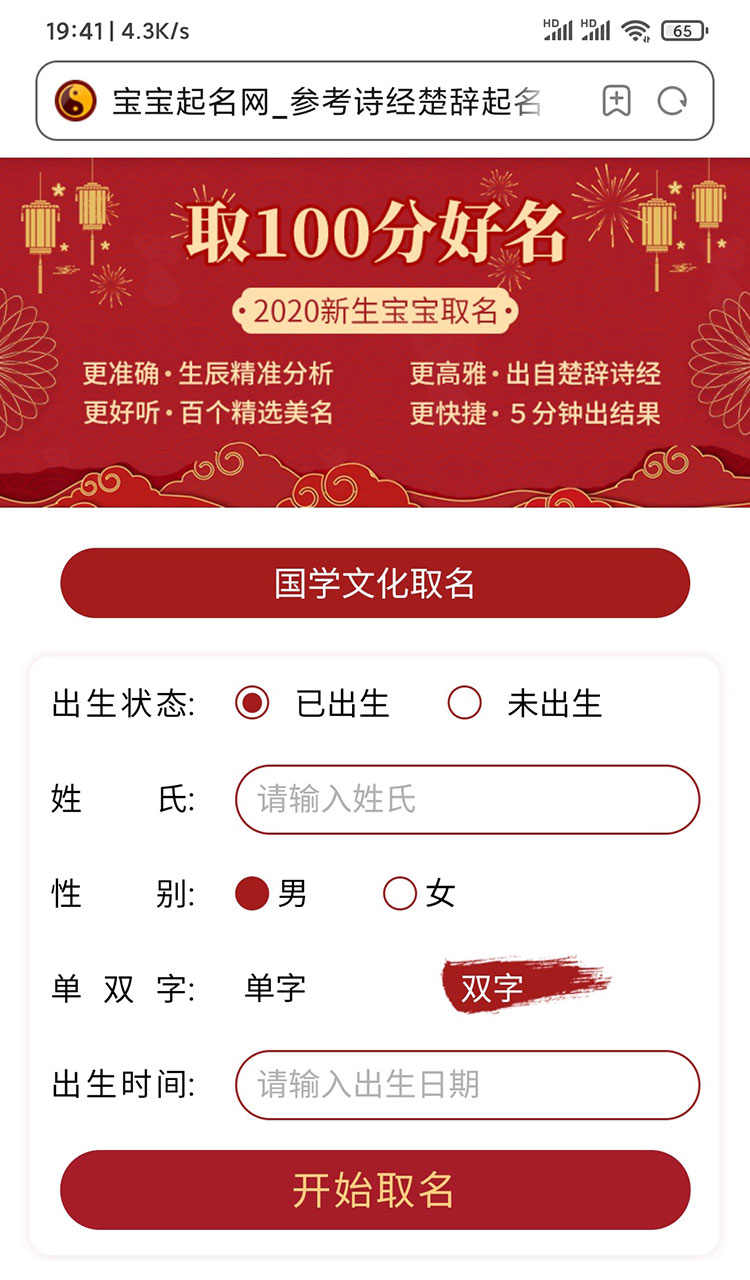
Task: Switch to 单字 name option
Action: (275, 988)
